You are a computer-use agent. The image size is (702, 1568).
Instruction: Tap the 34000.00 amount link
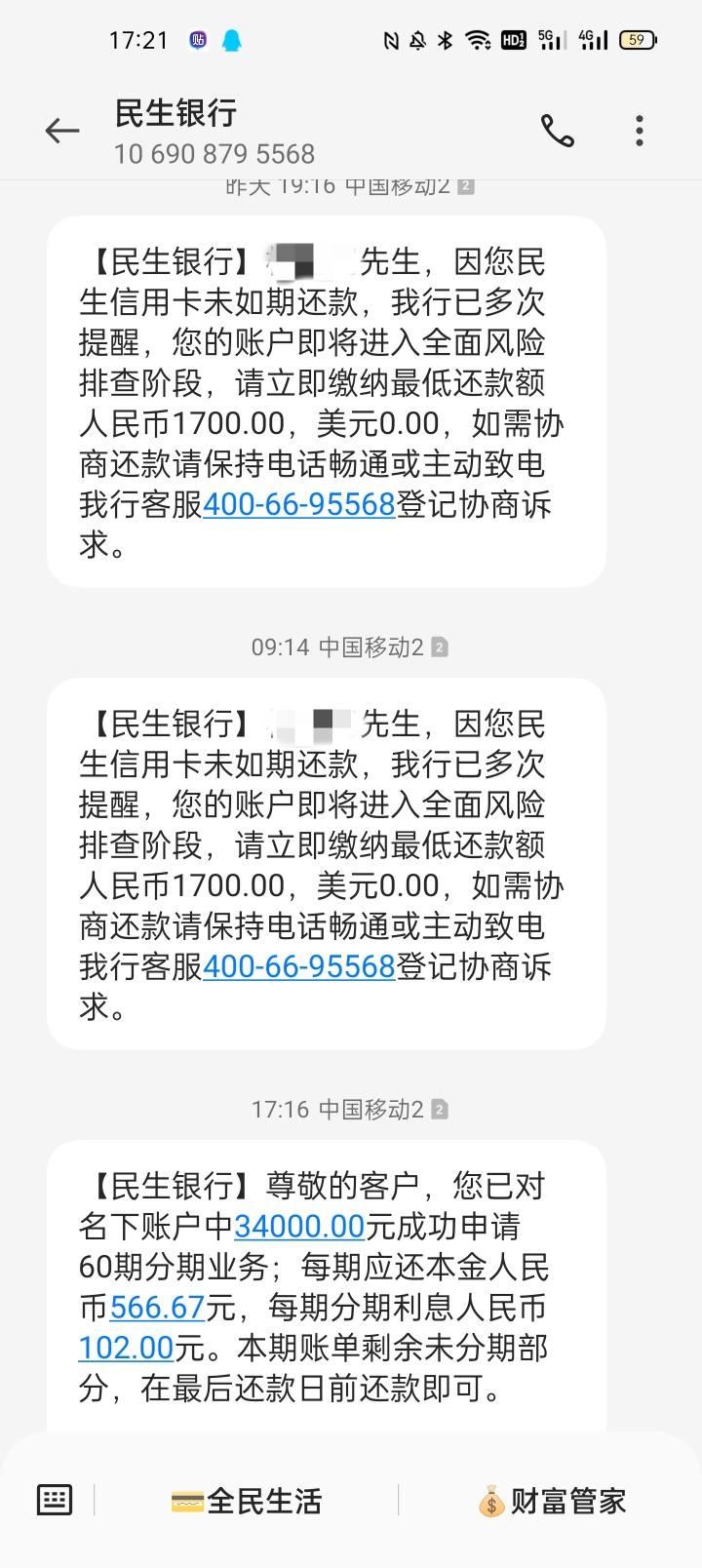pyautogui.click(x=299, y=1226)
